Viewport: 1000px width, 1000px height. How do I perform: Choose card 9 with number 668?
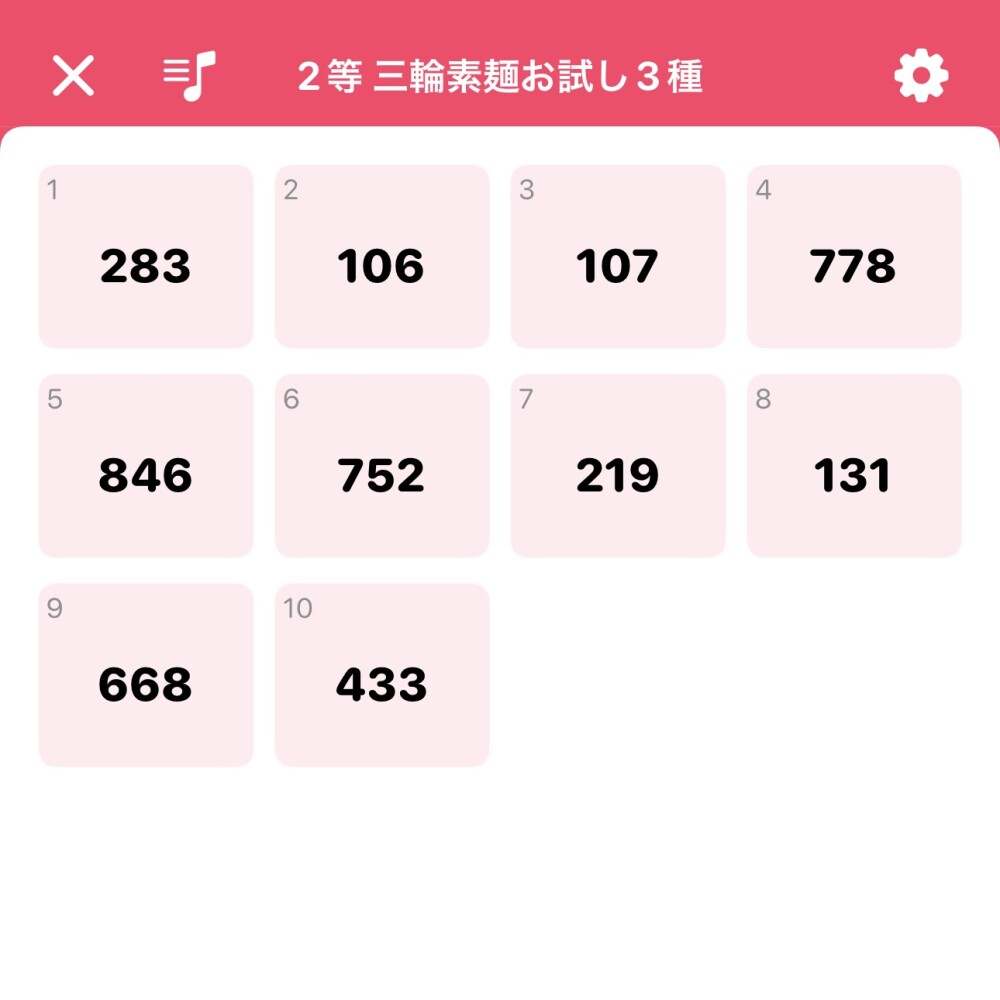coord(146,675)
